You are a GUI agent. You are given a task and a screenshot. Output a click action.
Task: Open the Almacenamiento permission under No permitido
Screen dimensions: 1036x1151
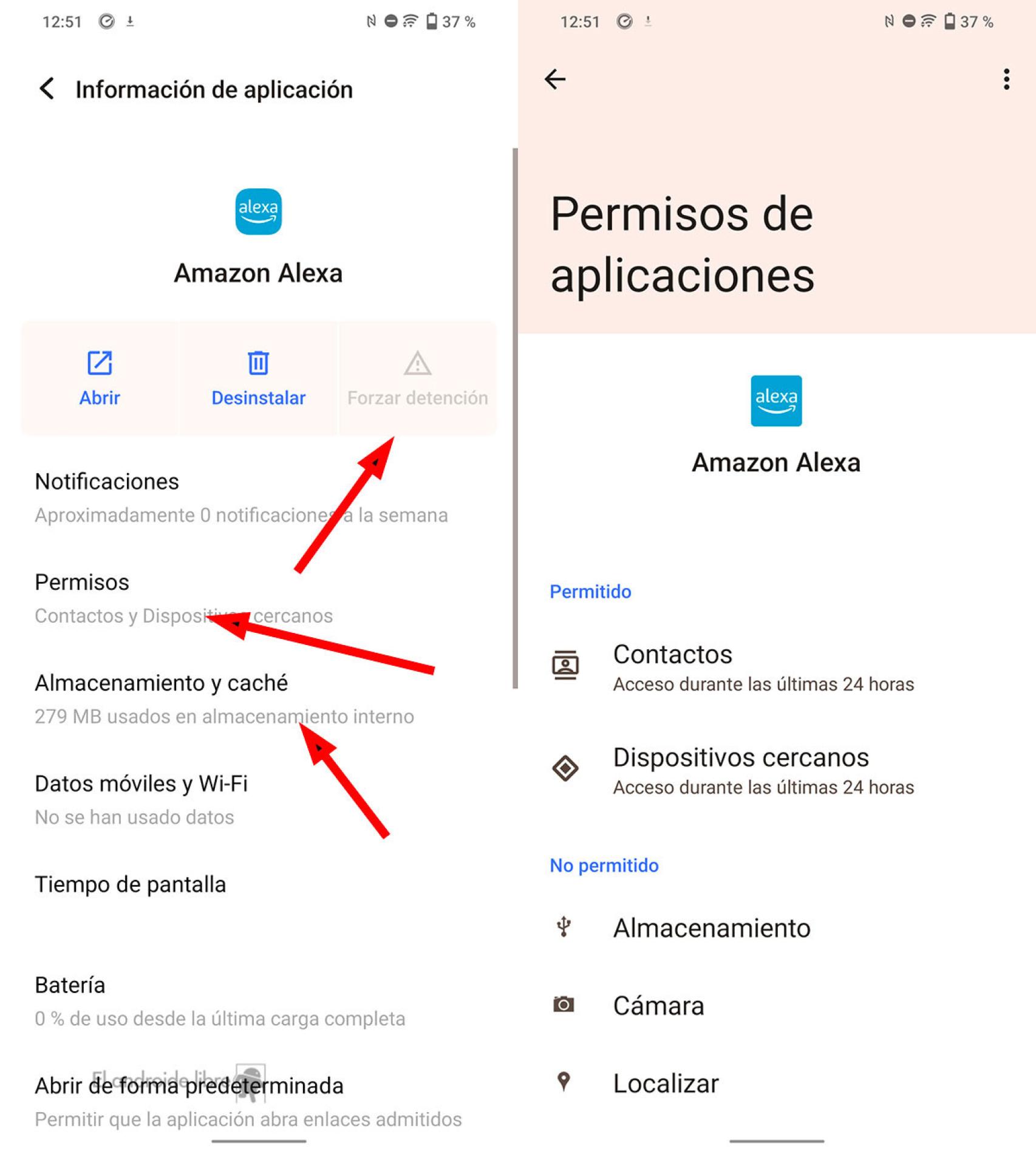[x=712, y=928]
